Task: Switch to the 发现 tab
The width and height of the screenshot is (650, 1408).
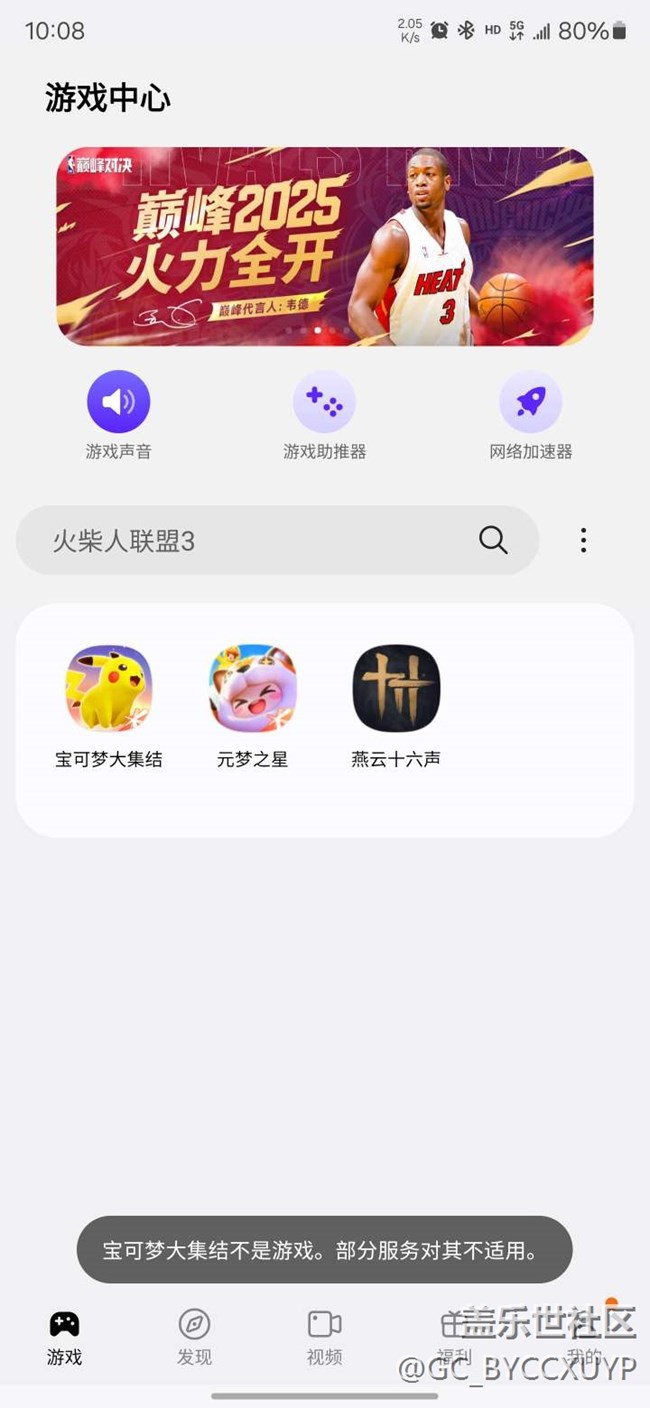Action: coord(194,1337)
